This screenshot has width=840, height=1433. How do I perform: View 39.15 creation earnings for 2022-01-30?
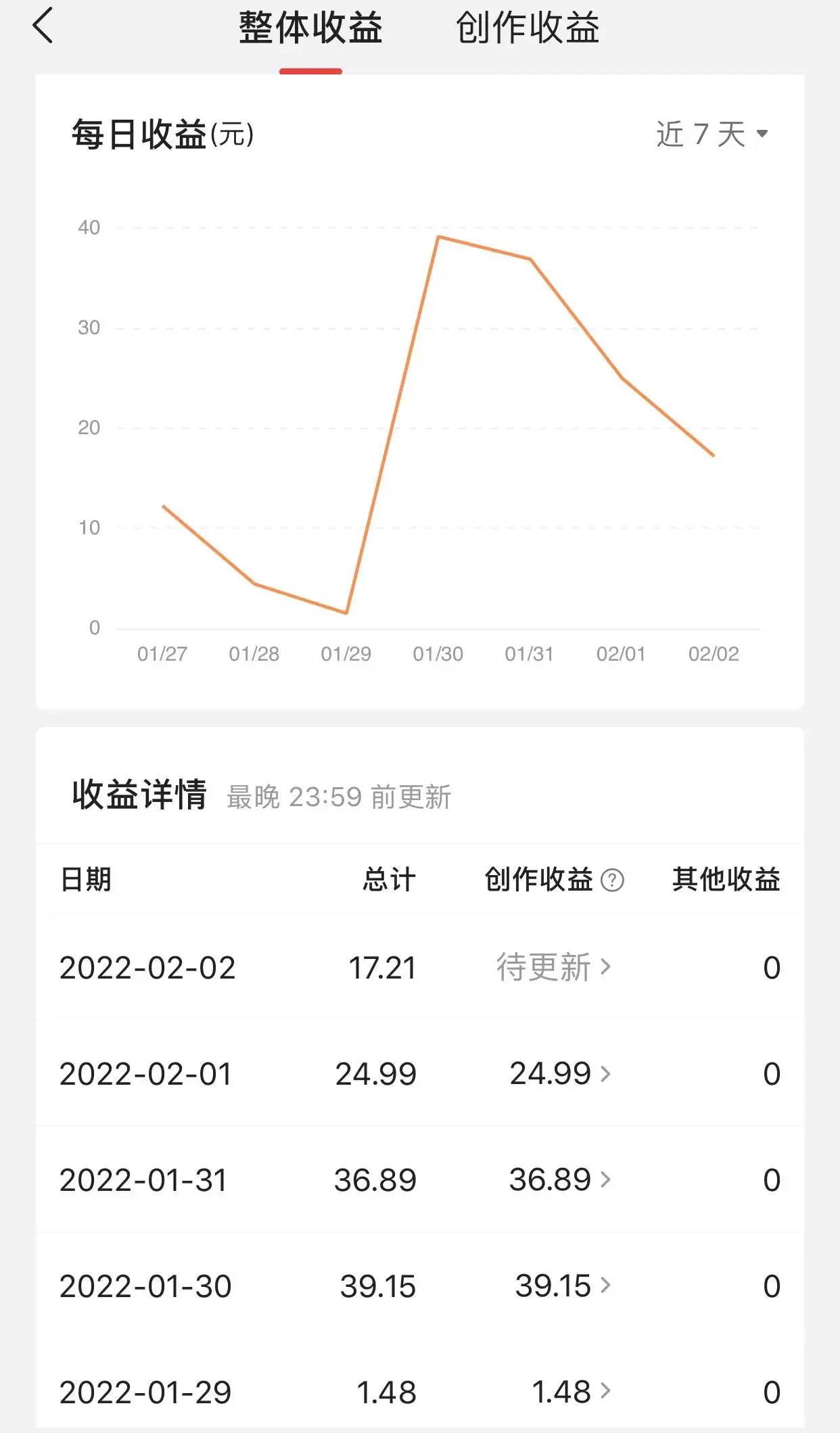[563, 1286]
